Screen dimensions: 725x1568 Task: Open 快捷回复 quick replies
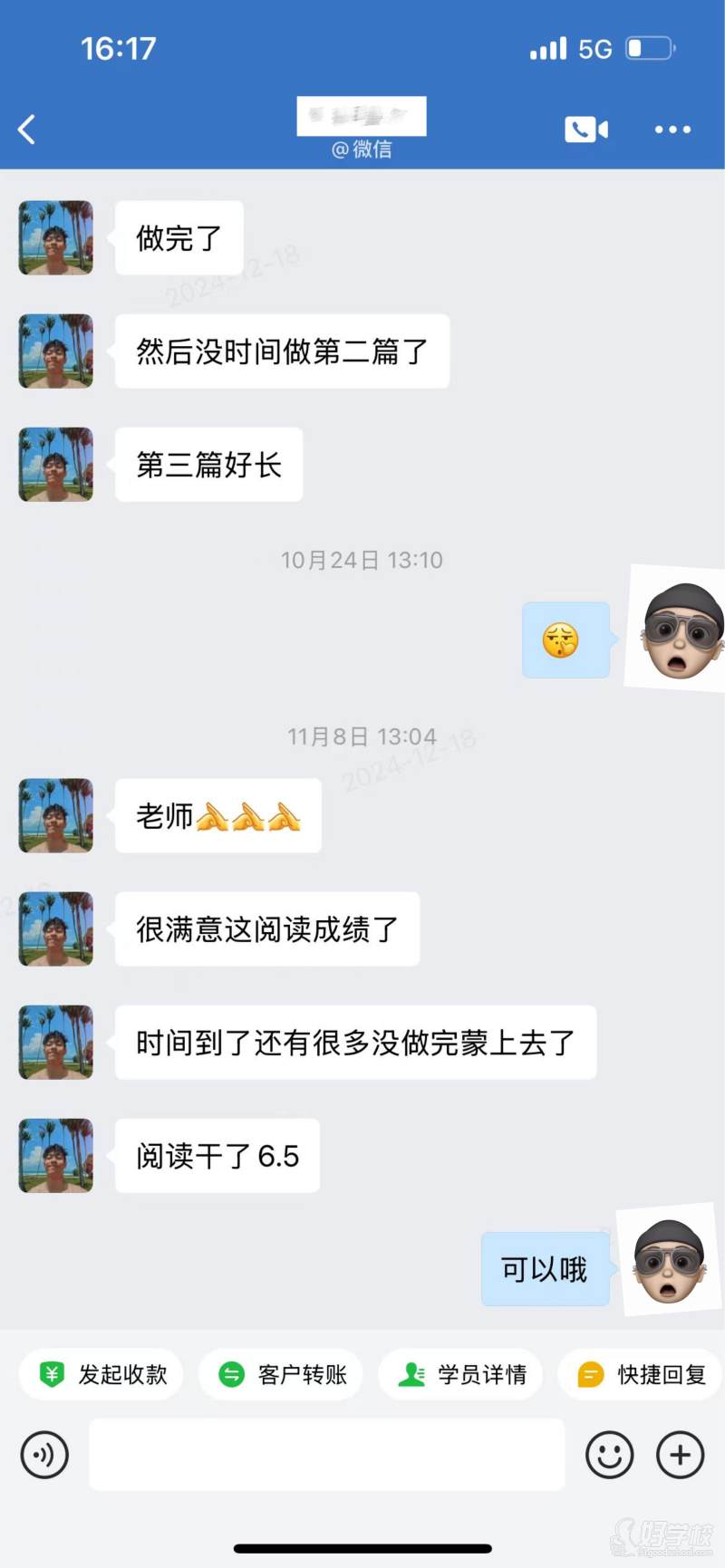coord(640,1374)
